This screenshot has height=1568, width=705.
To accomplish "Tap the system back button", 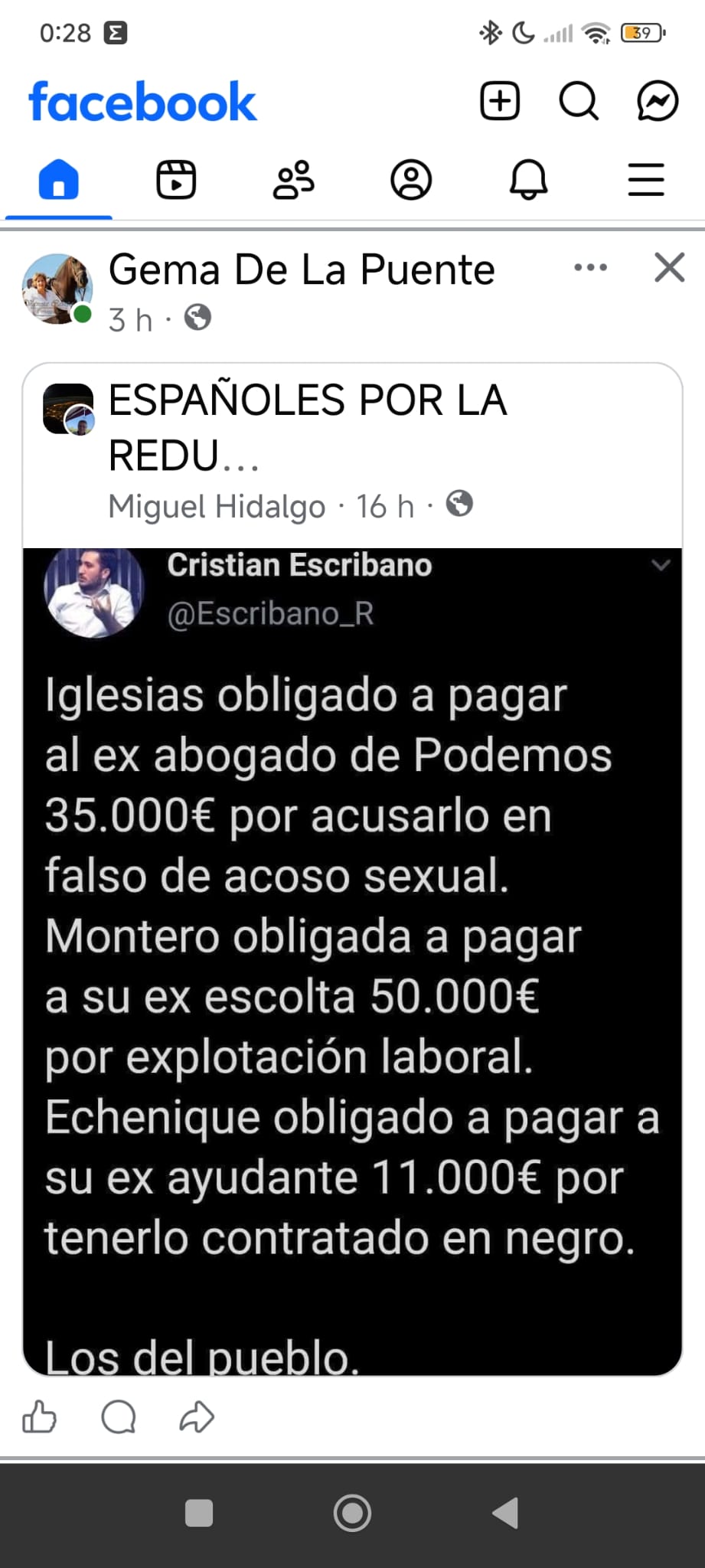I will pyautogui.click(x=505, y=1513).
